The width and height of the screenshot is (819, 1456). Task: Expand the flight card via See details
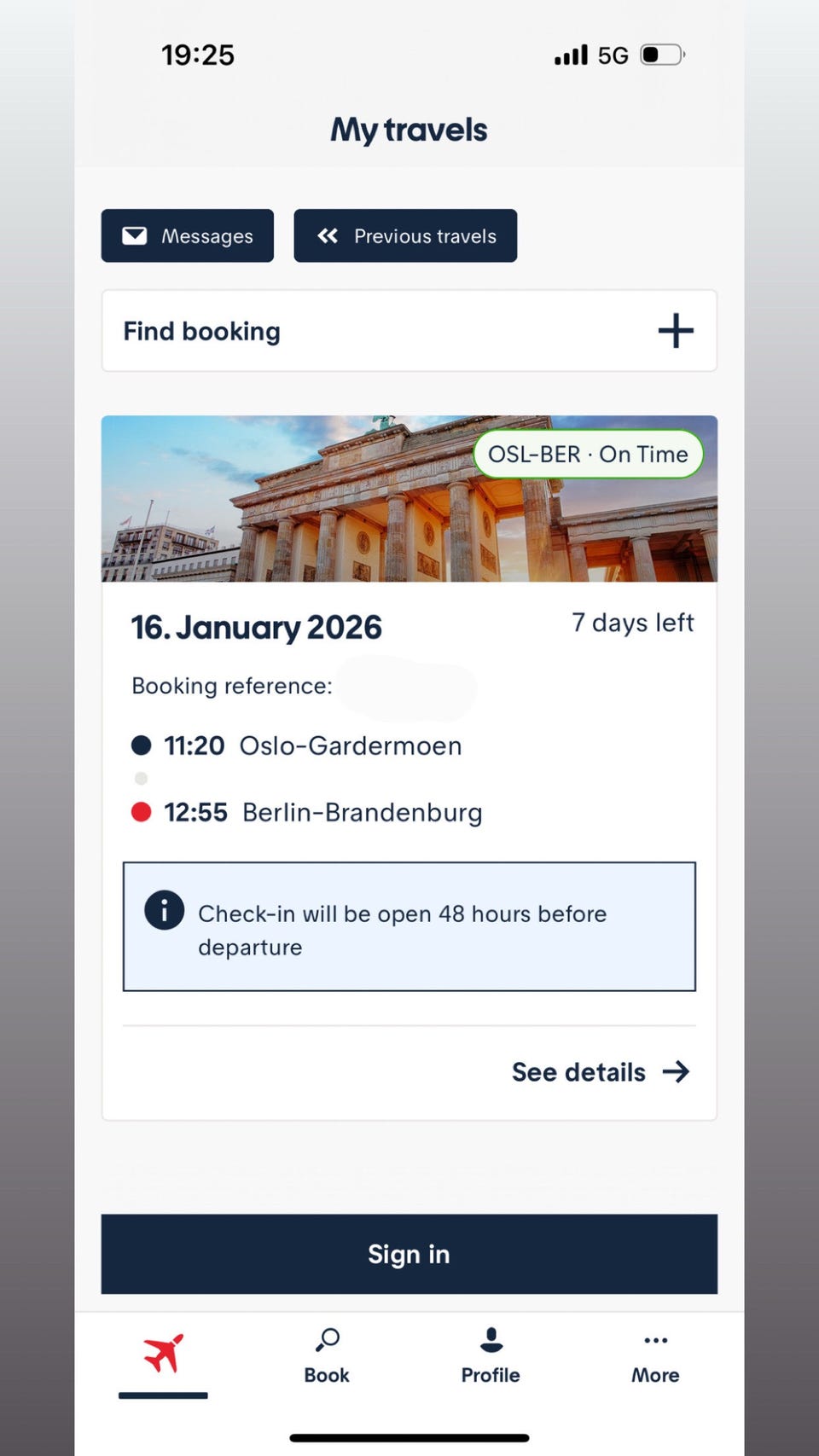point(577,1071)
